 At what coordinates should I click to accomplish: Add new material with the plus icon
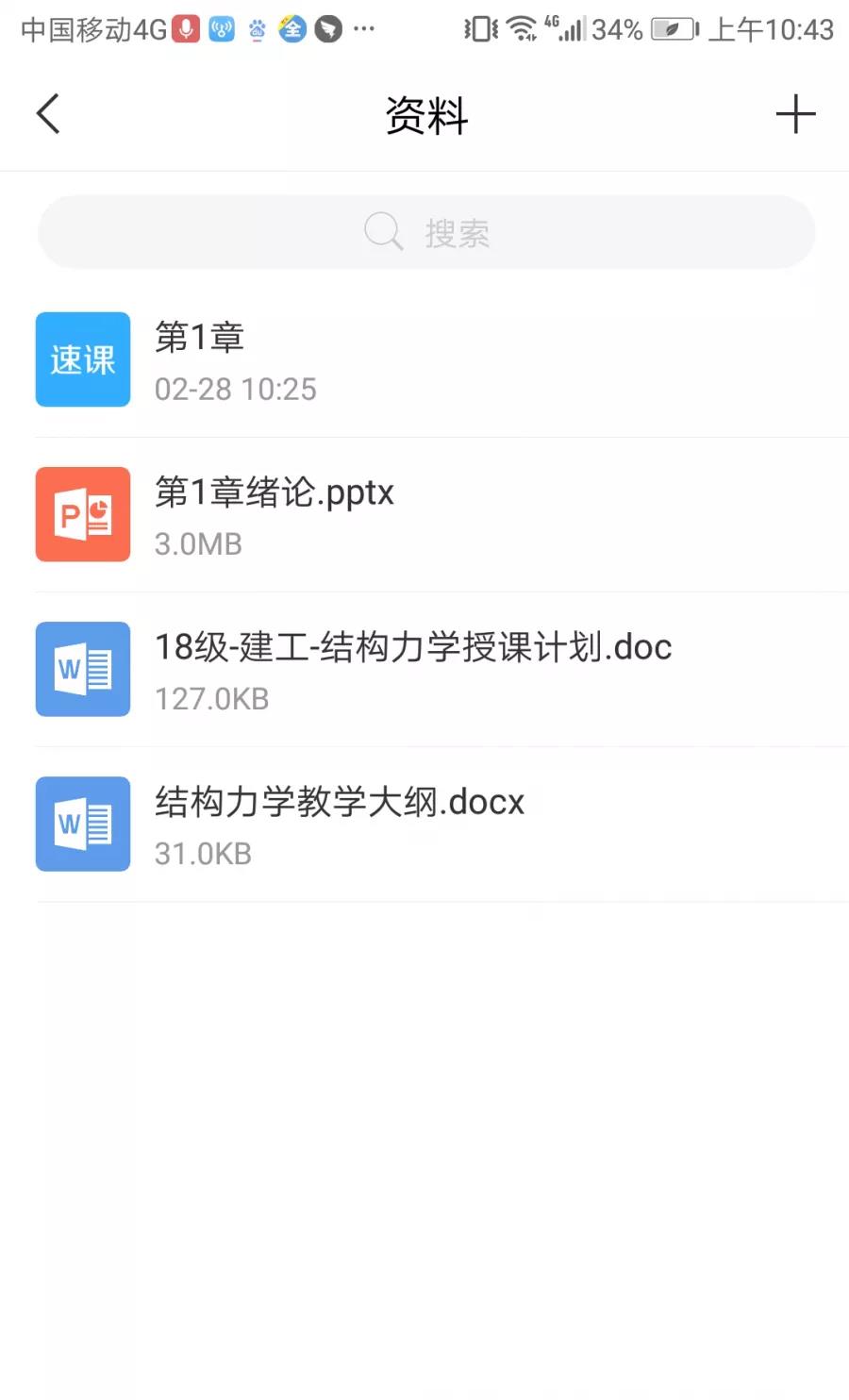[795, 114]
